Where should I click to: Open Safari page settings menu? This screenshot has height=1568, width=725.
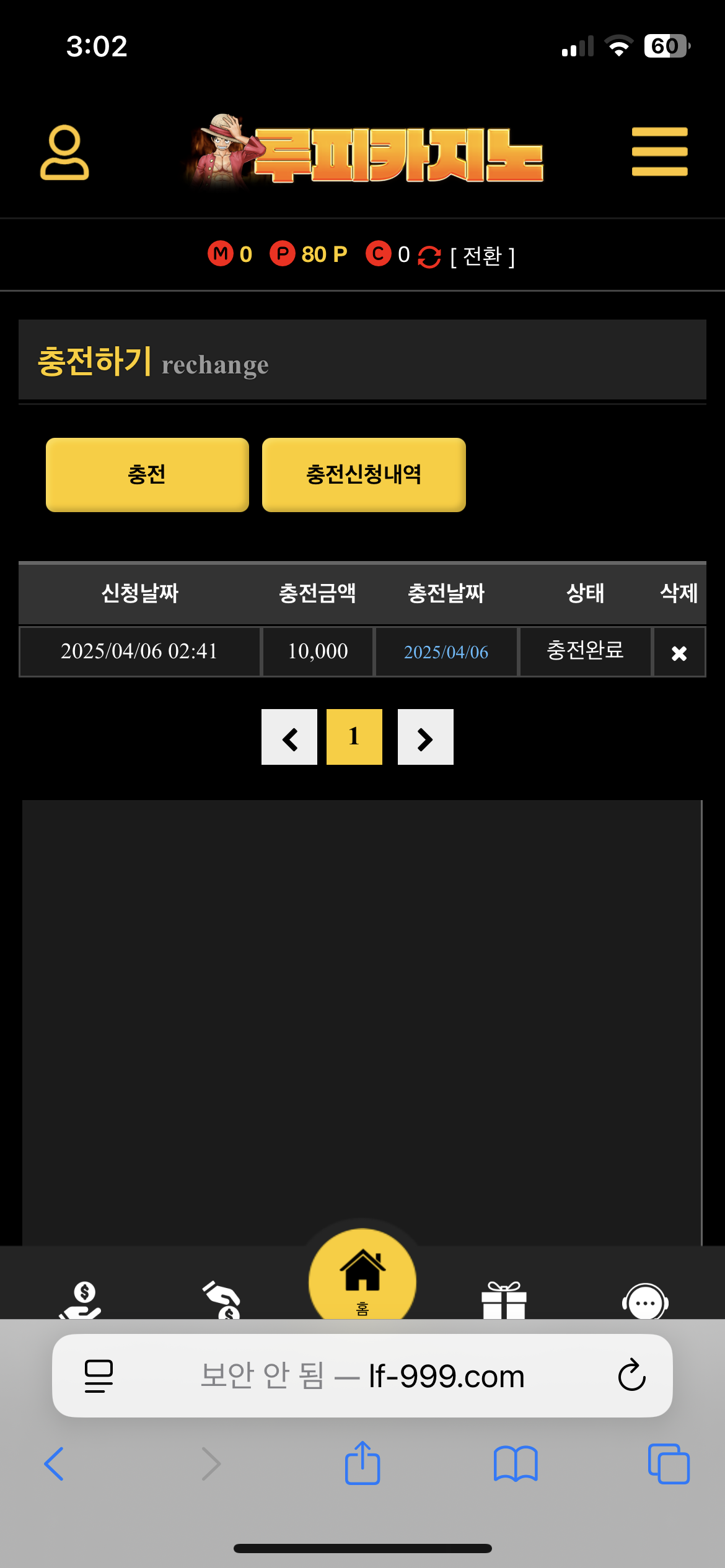99,1376
